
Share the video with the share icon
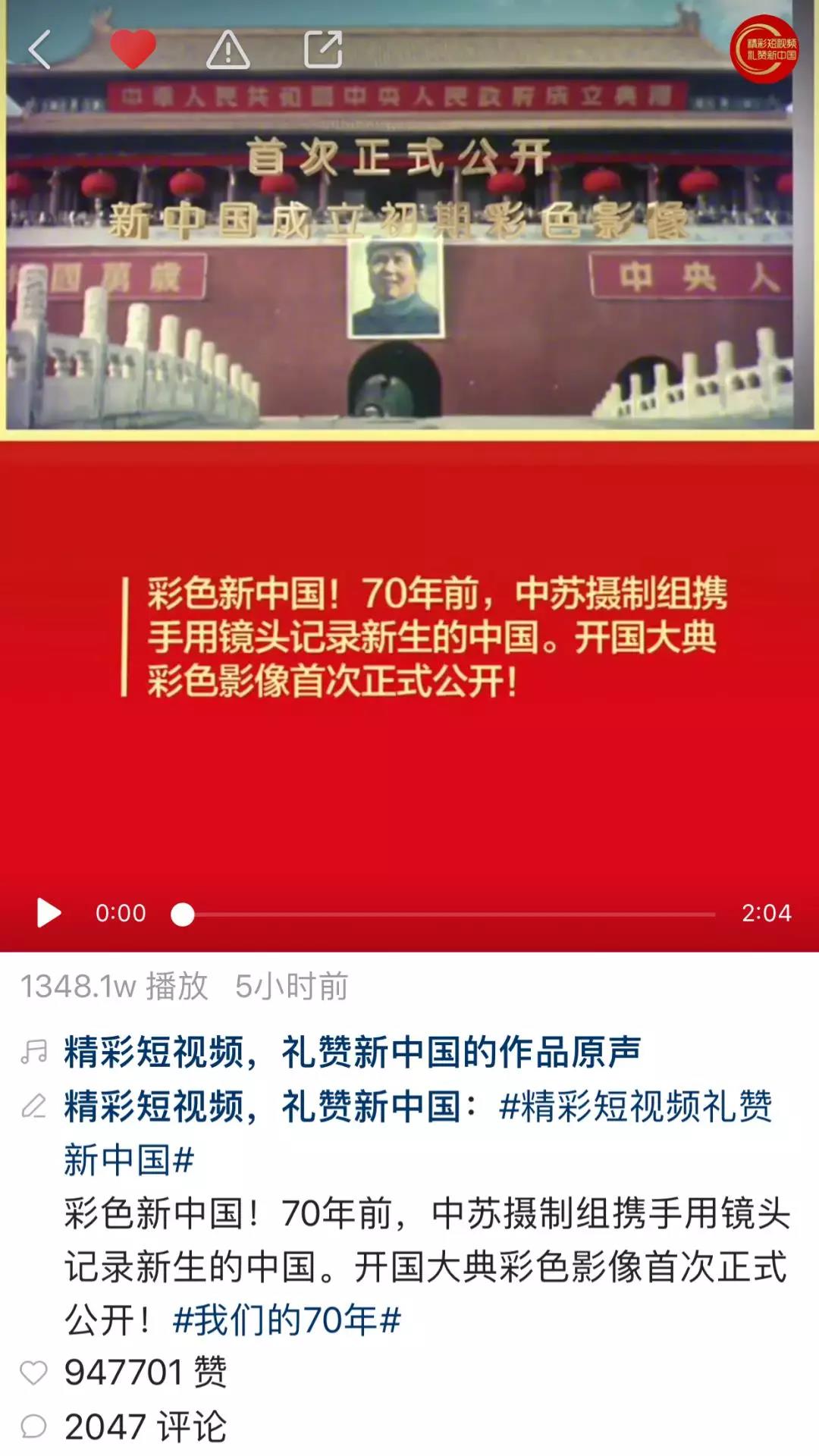point(323,50)
